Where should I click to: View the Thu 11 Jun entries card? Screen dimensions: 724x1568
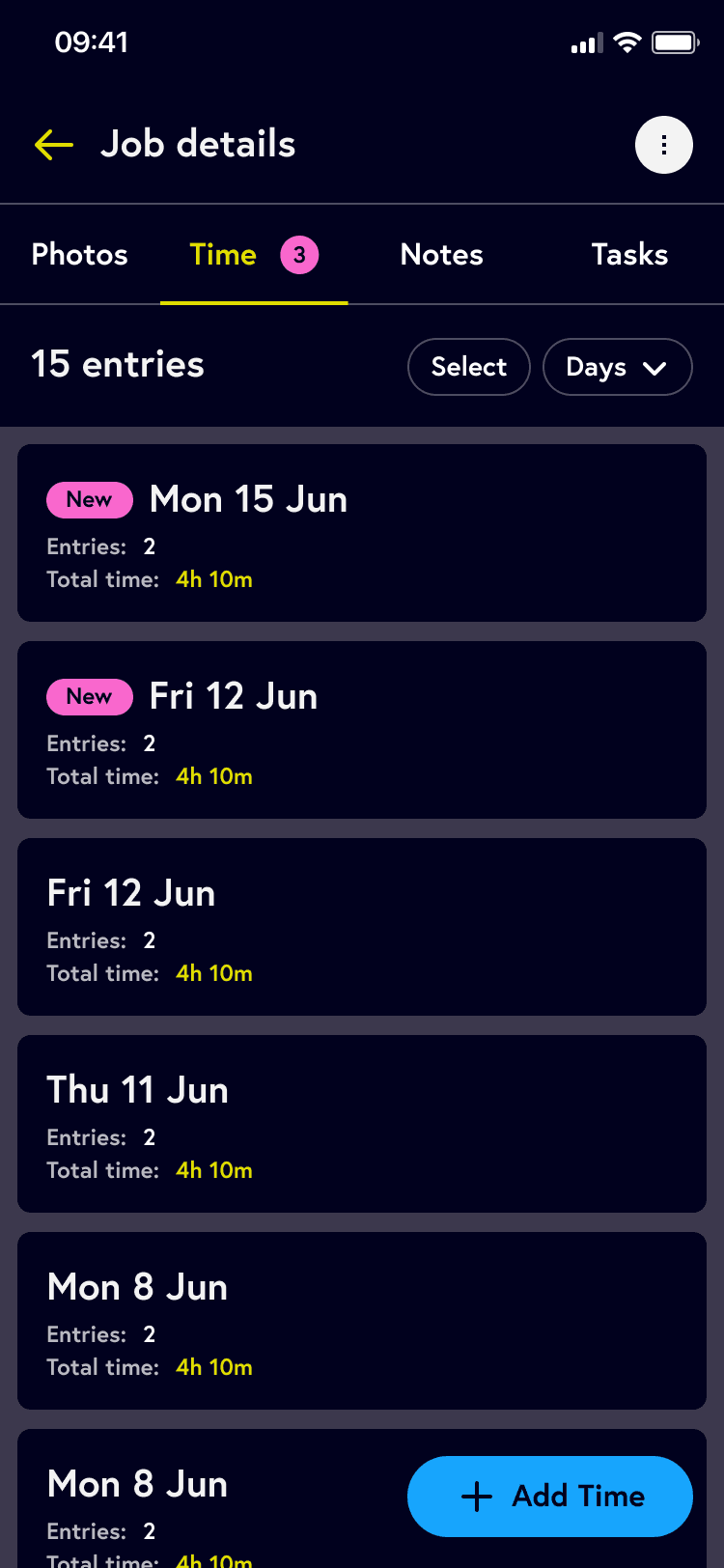coord(362,1124)
